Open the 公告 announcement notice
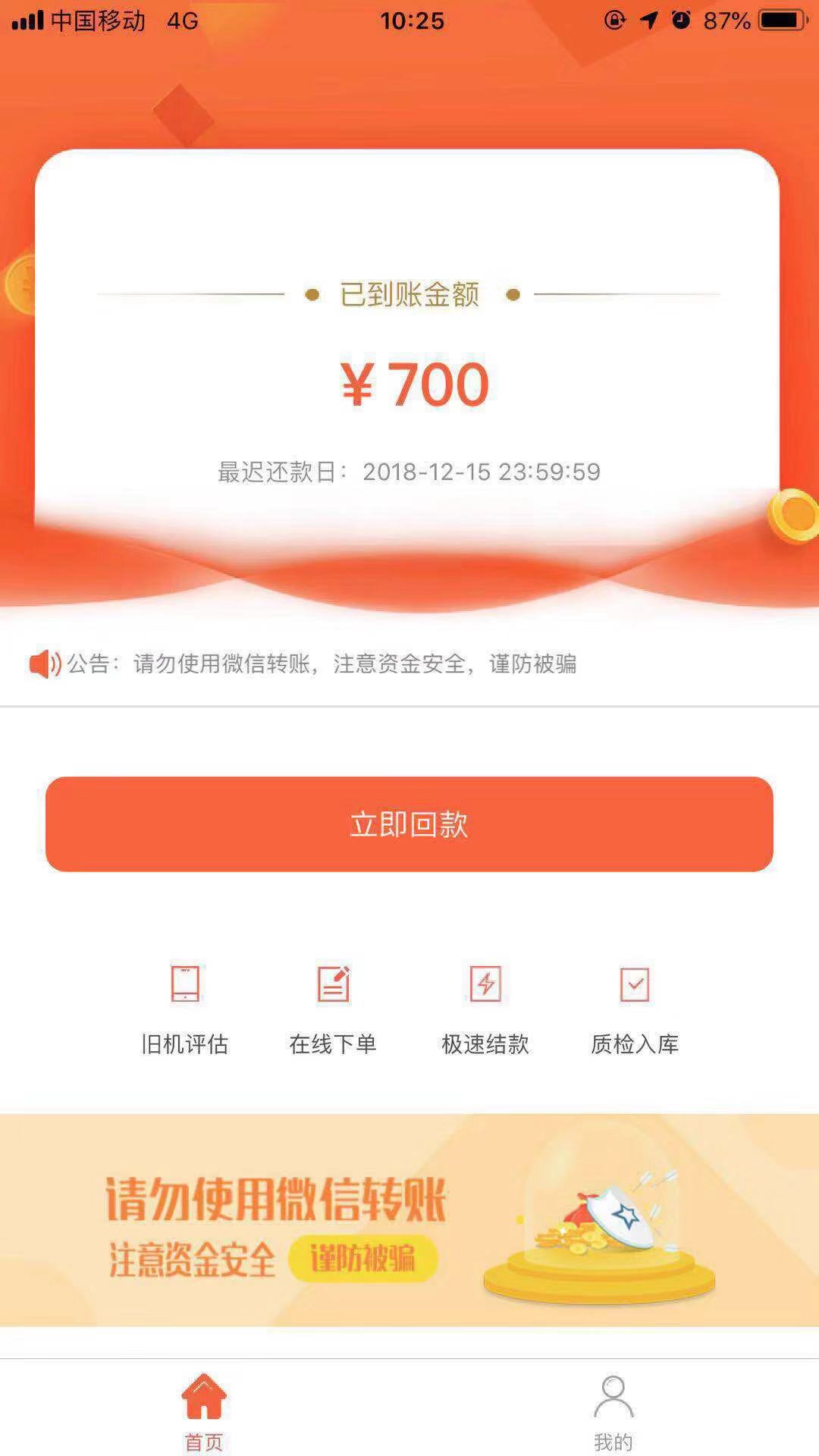 303,664
